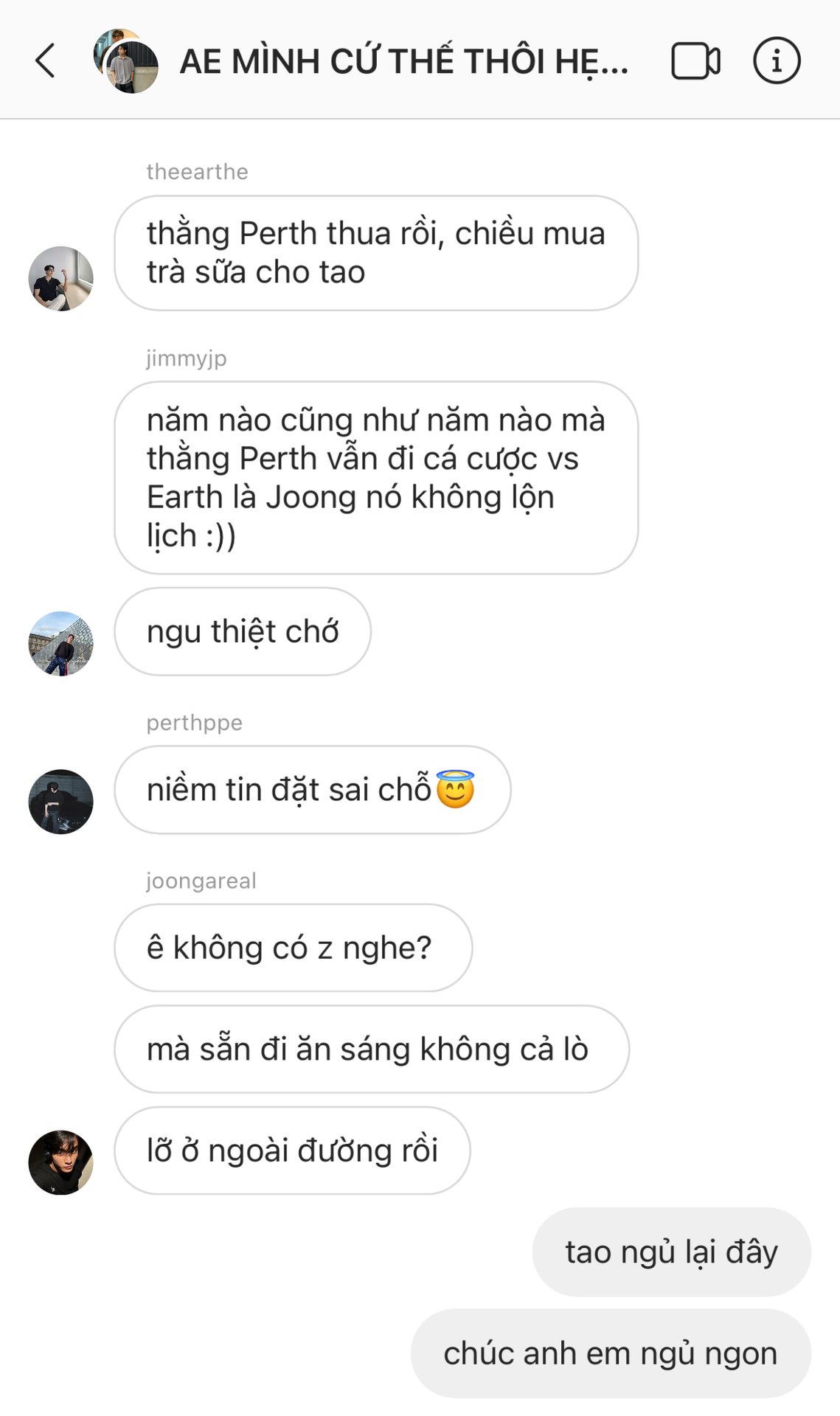The image size is (840, 1416).
Task: Go back to the chat list
Action: 46,60
